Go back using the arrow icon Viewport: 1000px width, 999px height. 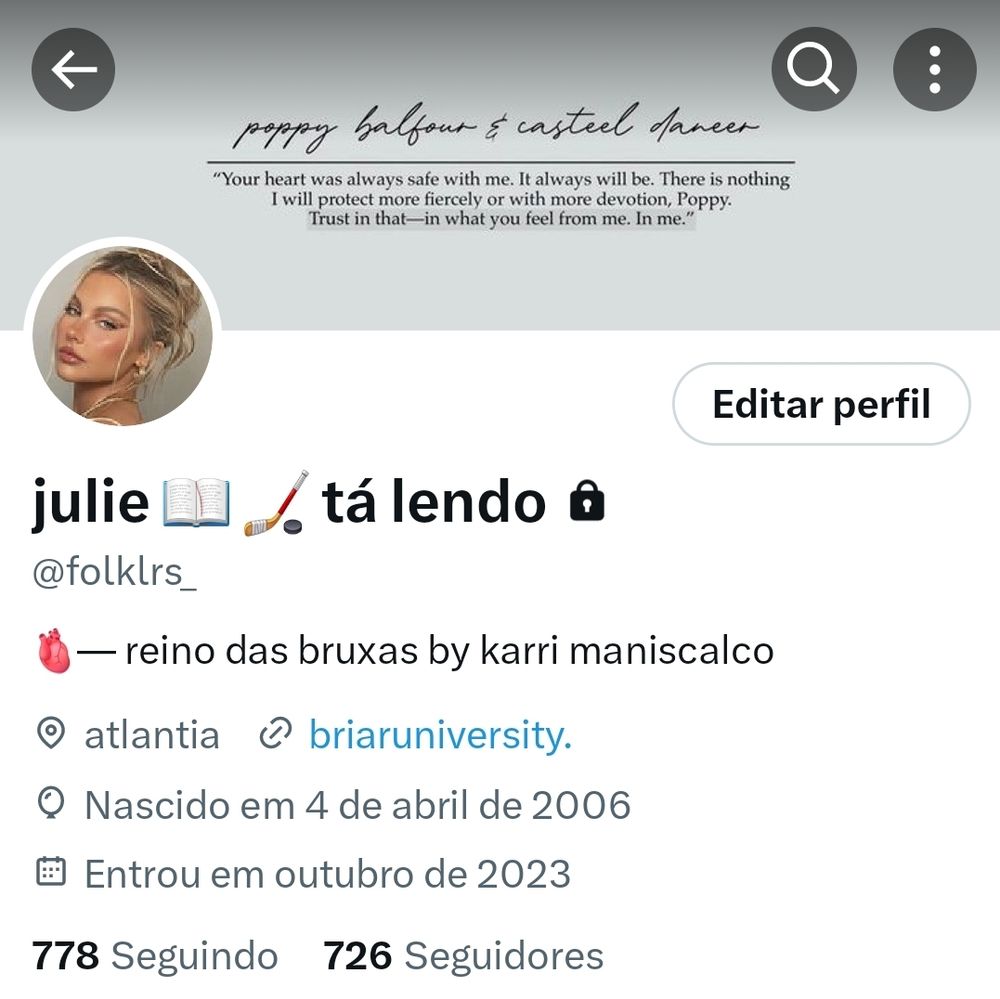[73, 69]
